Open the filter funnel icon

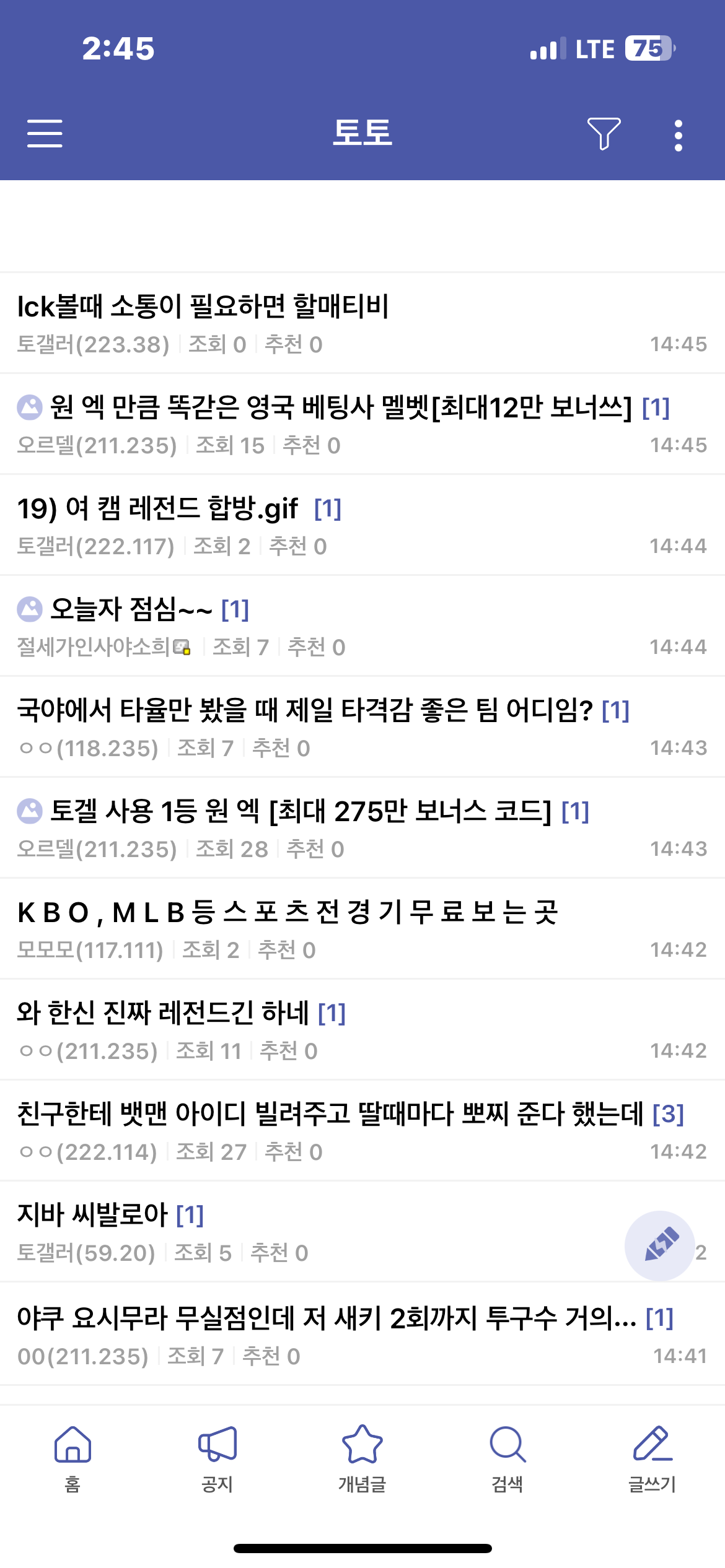tap(604, 134)
